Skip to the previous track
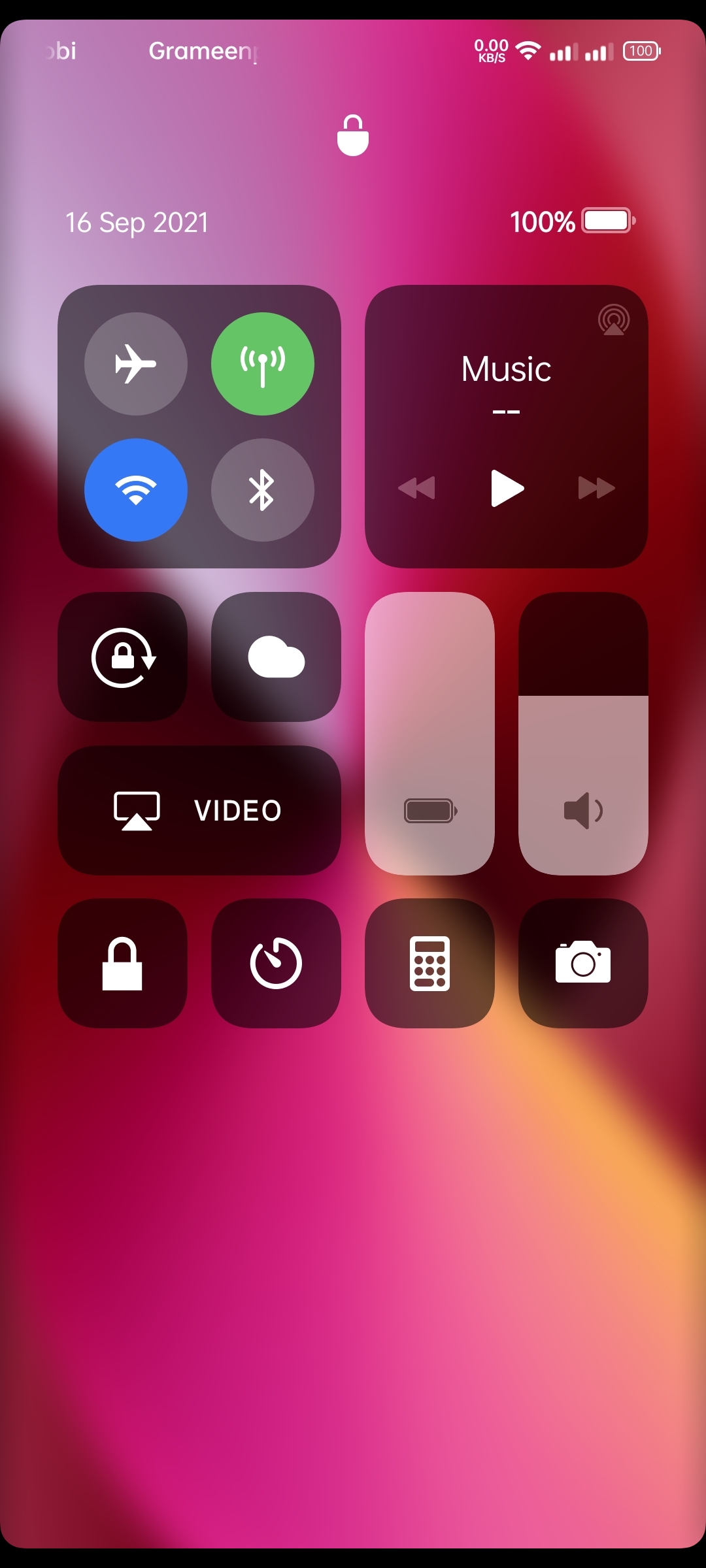Image resolution: width=706 pixels, height=1568 pixels. (416, 488)
